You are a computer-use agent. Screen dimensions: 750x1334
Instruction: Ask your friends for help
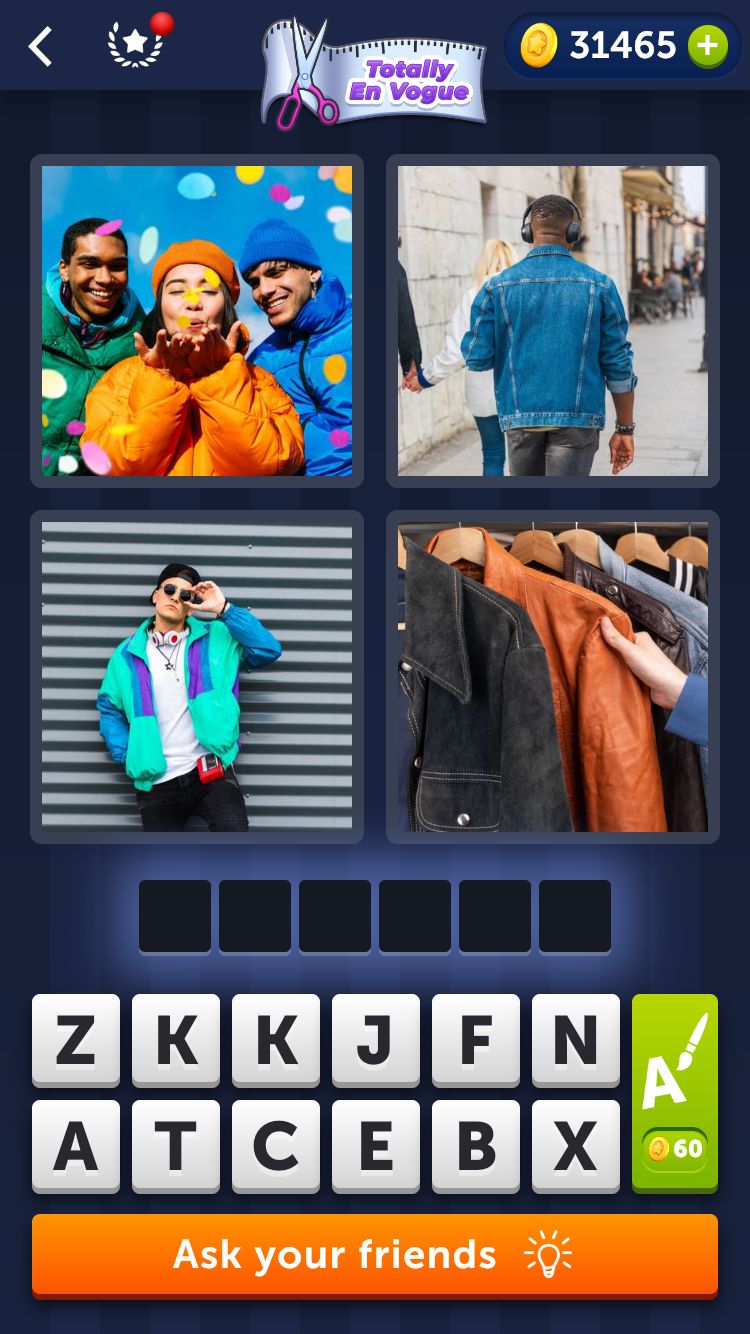[x=375, y=1255]
